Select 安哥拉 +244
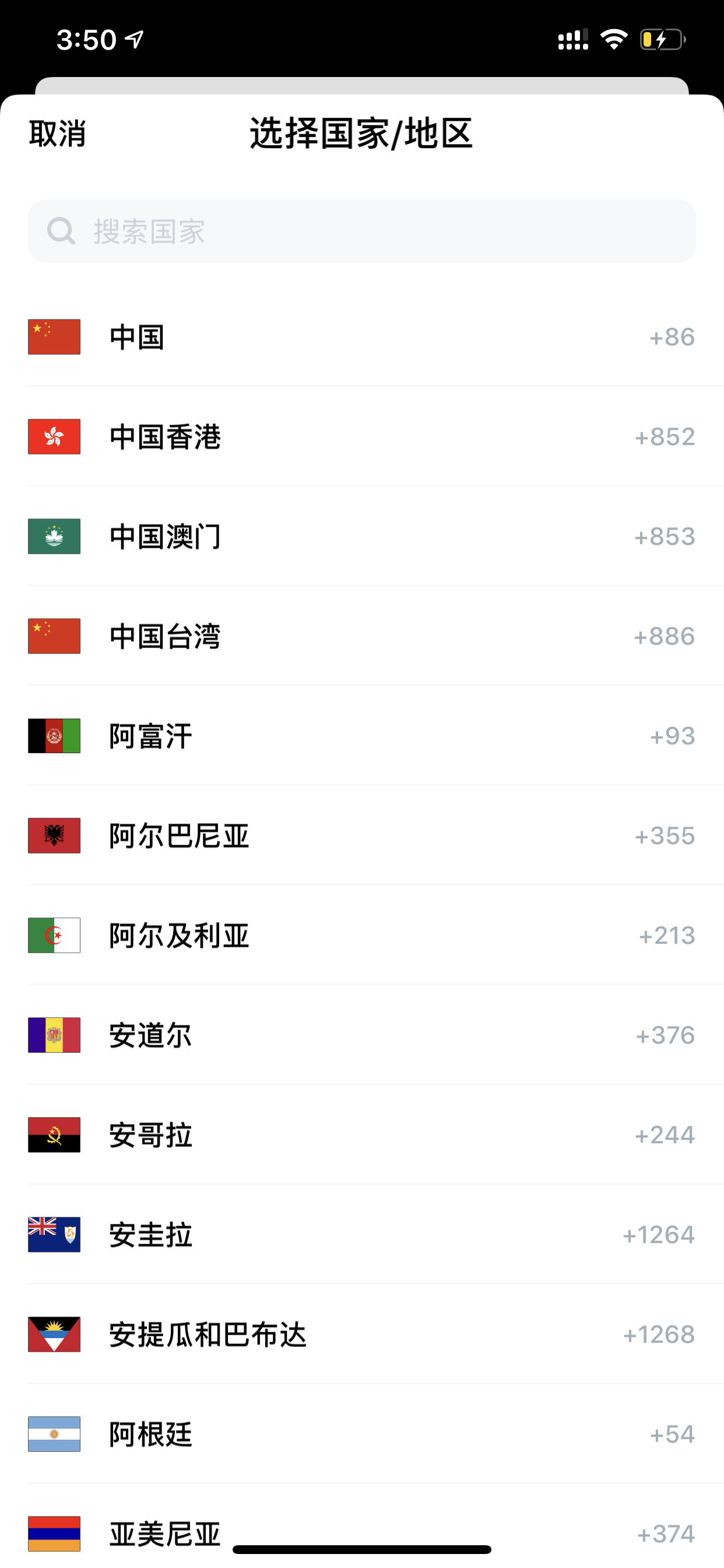The image size is (724, 1568). point(362,1135)
